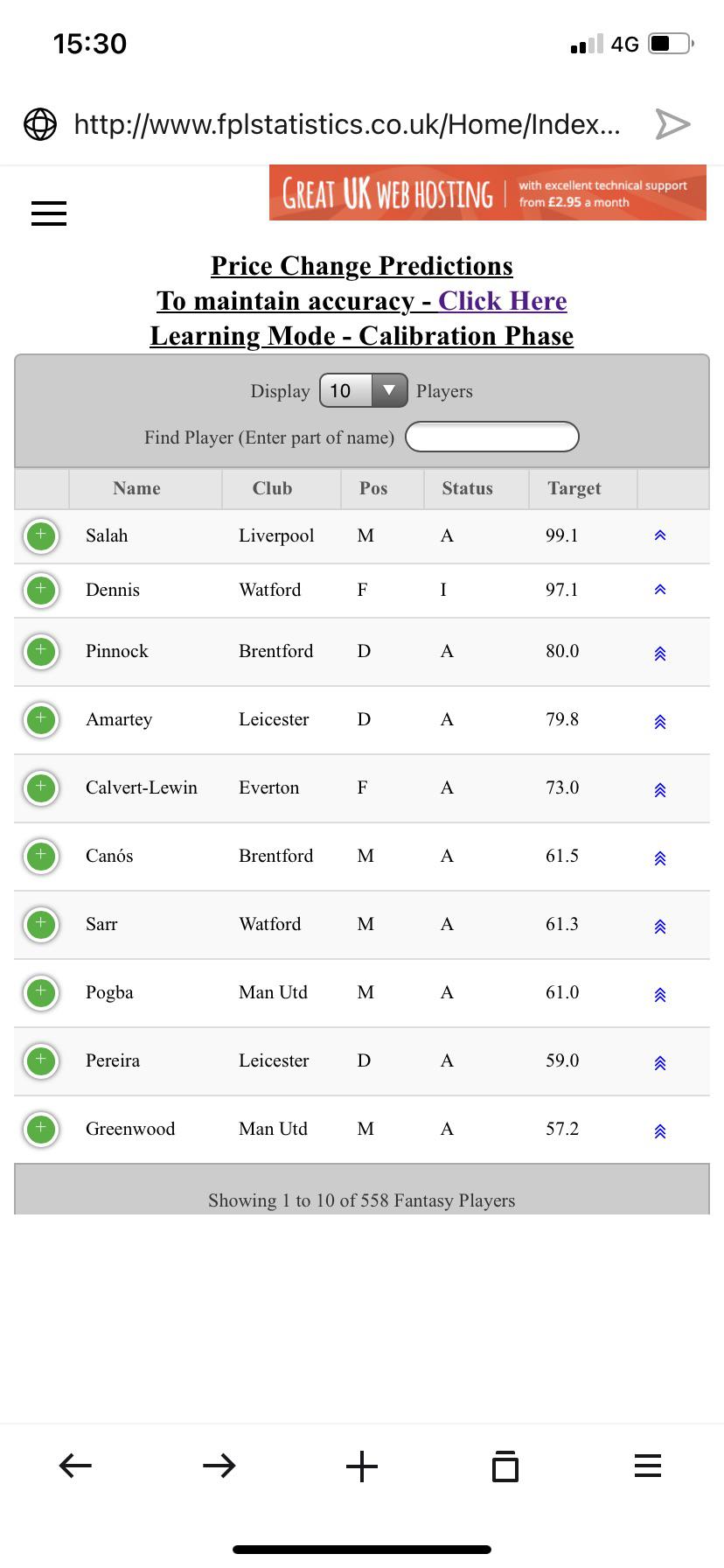This screenshot has width=724, height=1568.
Task: Open a new tab with the plus icon
Action: 362,1465
